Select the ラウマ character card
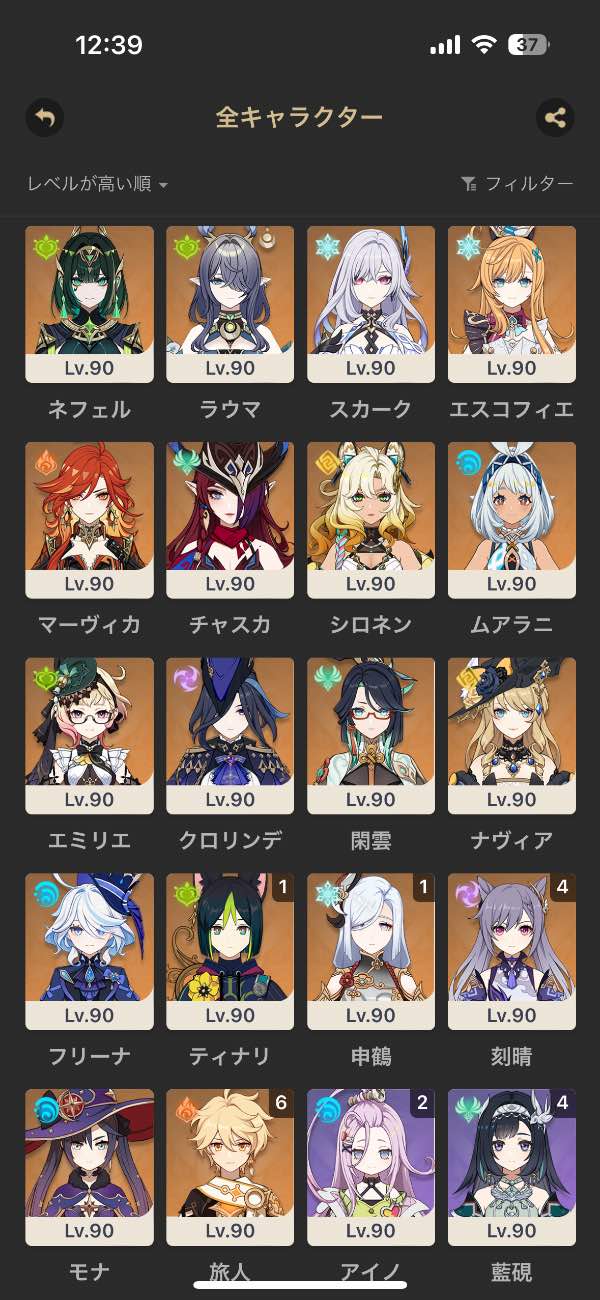600x1300 pixels. pyautogui.click(x=230, y=304)
